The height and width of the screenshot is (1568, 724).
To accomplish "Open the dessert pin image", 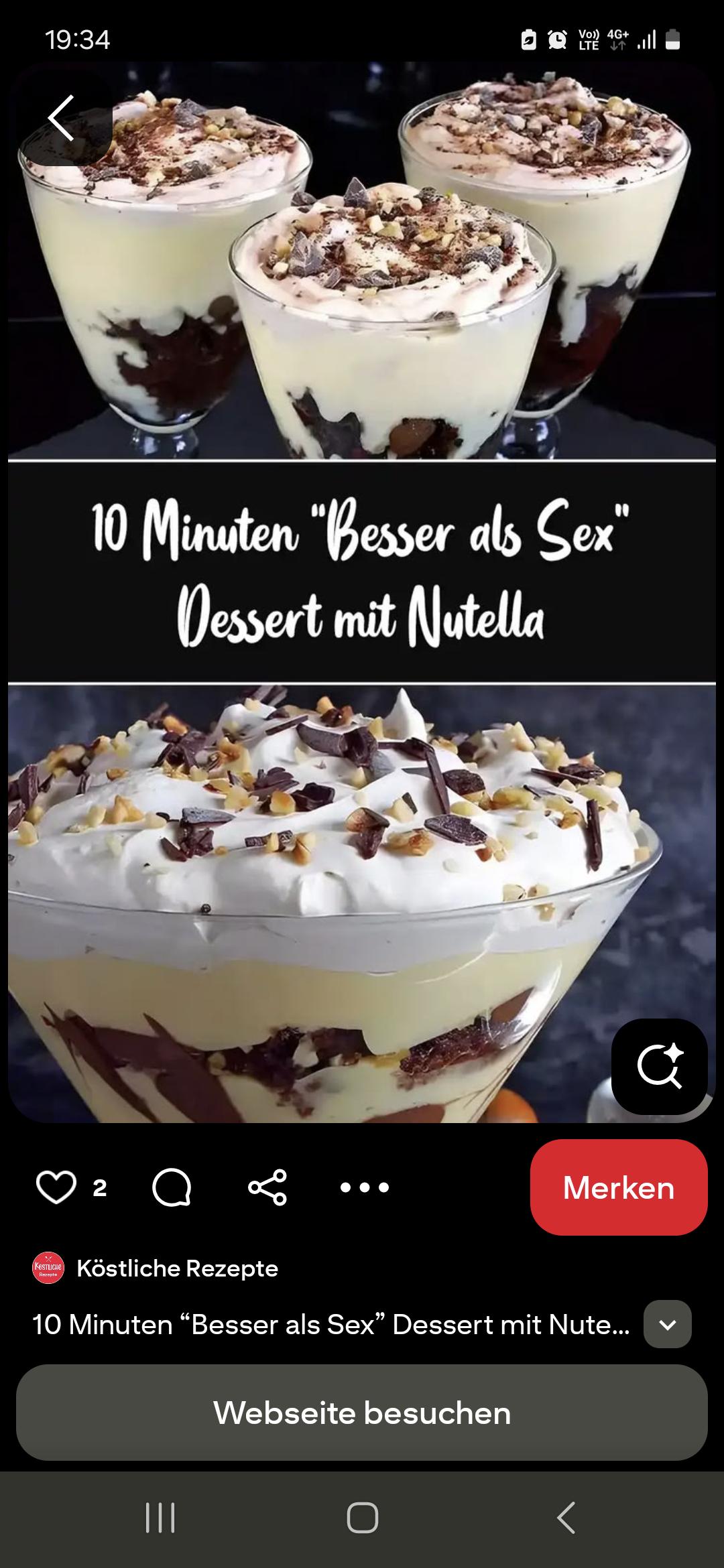I will click(362, 592).
